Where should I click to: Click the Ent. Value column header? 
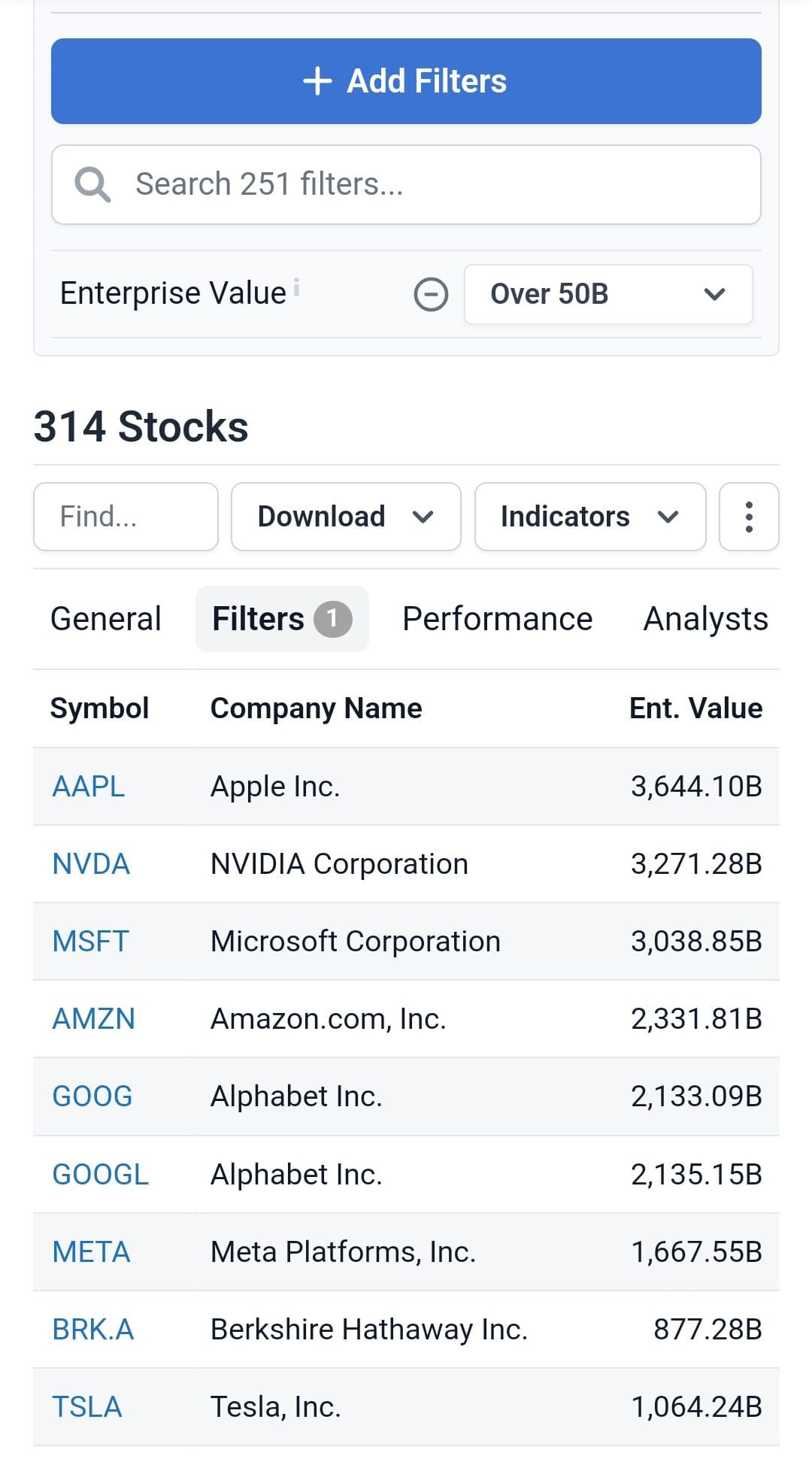pos(694,707)
